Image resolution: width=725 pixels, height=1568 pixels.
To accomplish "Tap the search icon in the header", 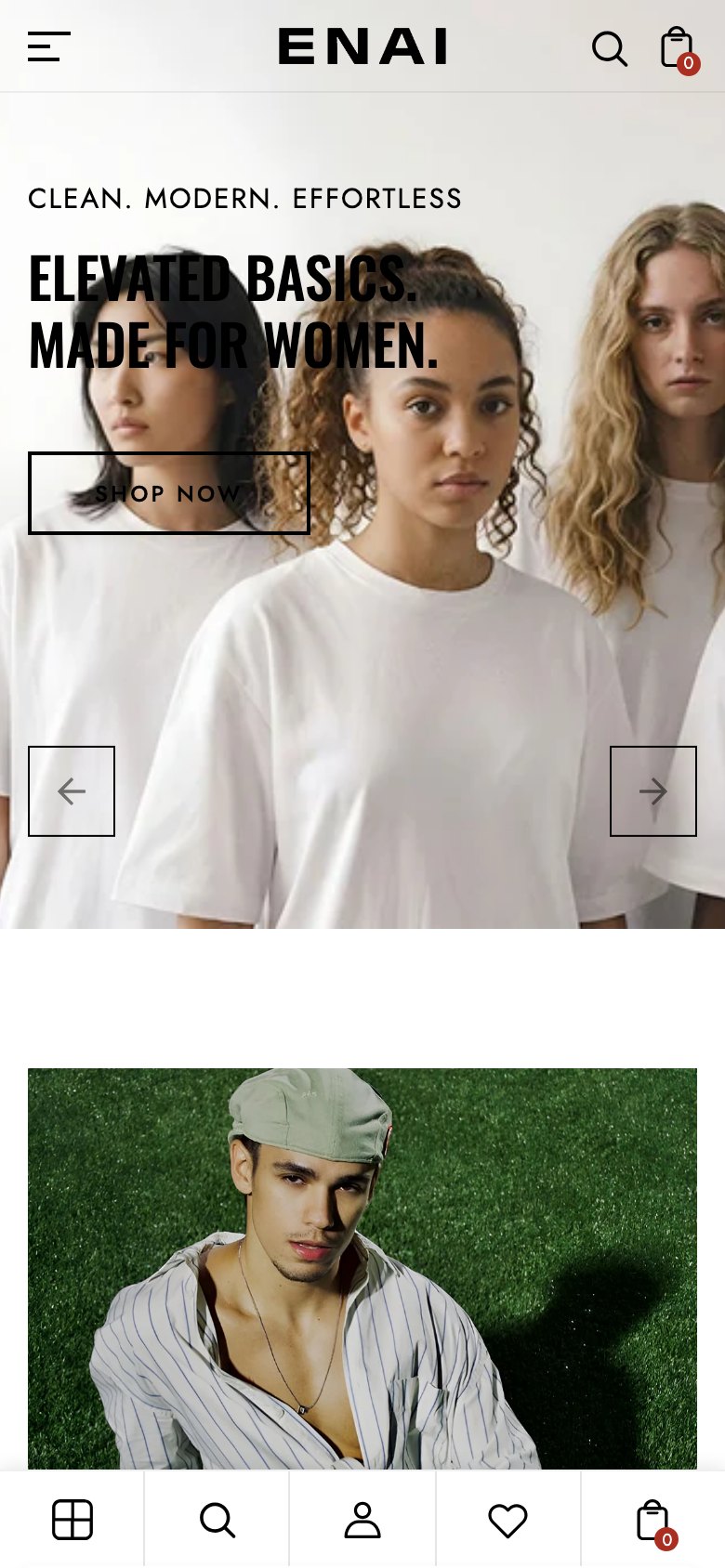I will pyautogui.click(x=610, y=48).
